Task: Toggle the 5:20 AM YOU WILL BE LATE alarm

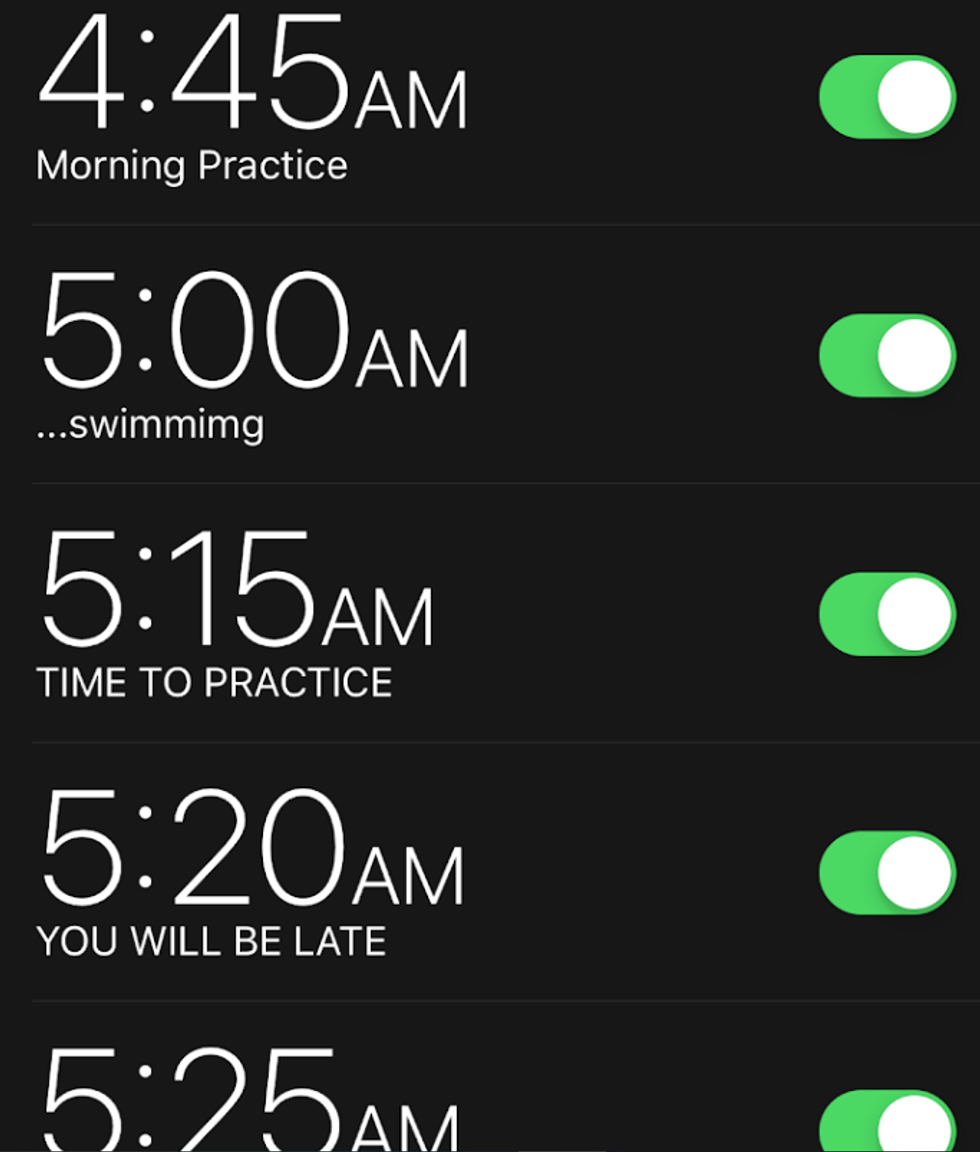Action: (x=887, y=872)
